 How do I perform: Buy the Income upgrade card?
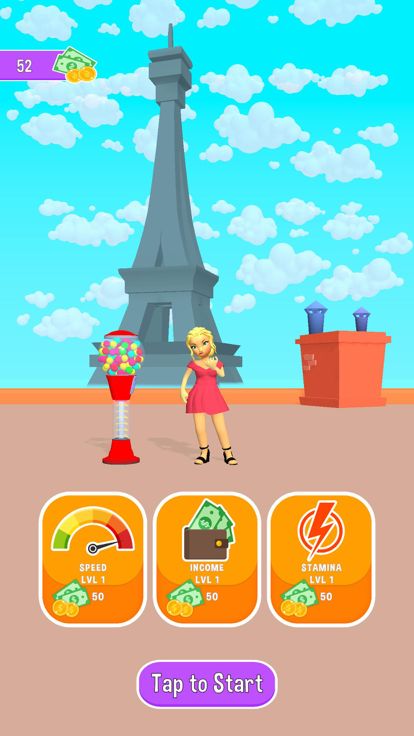point(207,559)
